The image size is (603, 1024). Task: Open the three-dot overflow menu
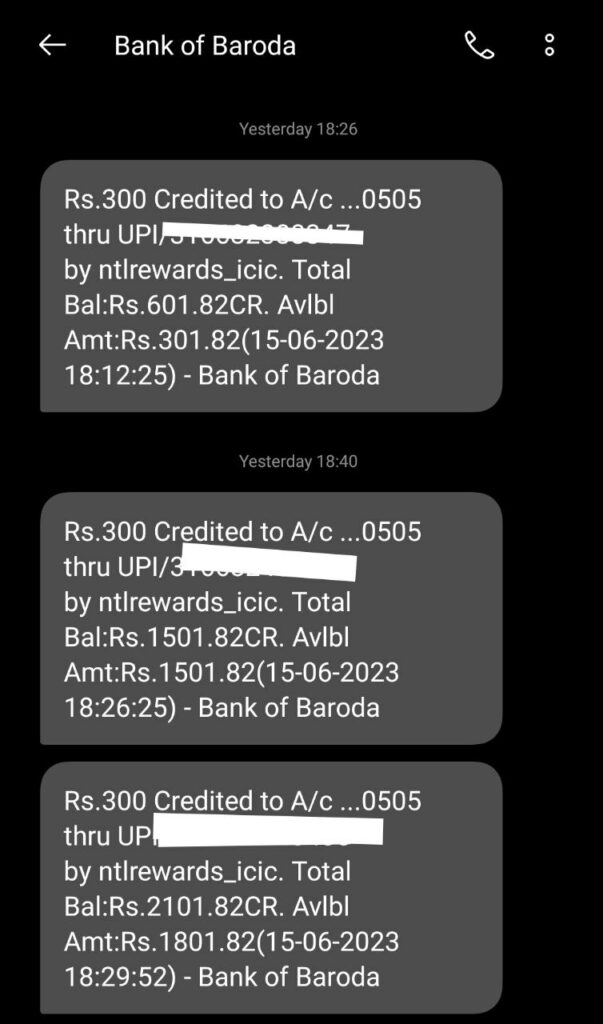(x=549, y=45)
